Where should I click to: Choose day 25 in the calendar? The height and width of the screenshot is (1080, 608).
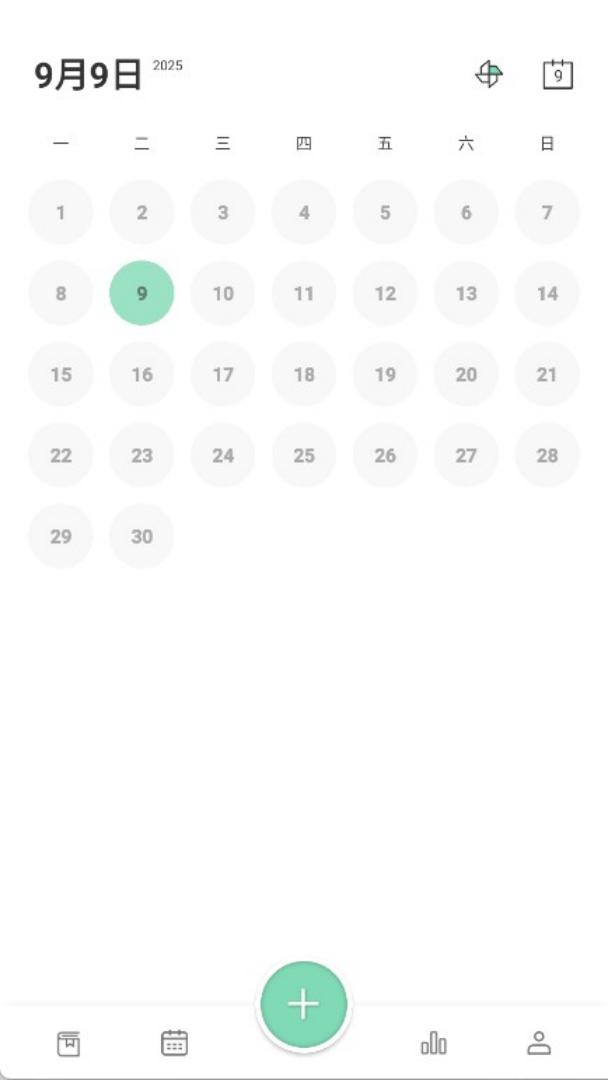[x=304, y=455]
